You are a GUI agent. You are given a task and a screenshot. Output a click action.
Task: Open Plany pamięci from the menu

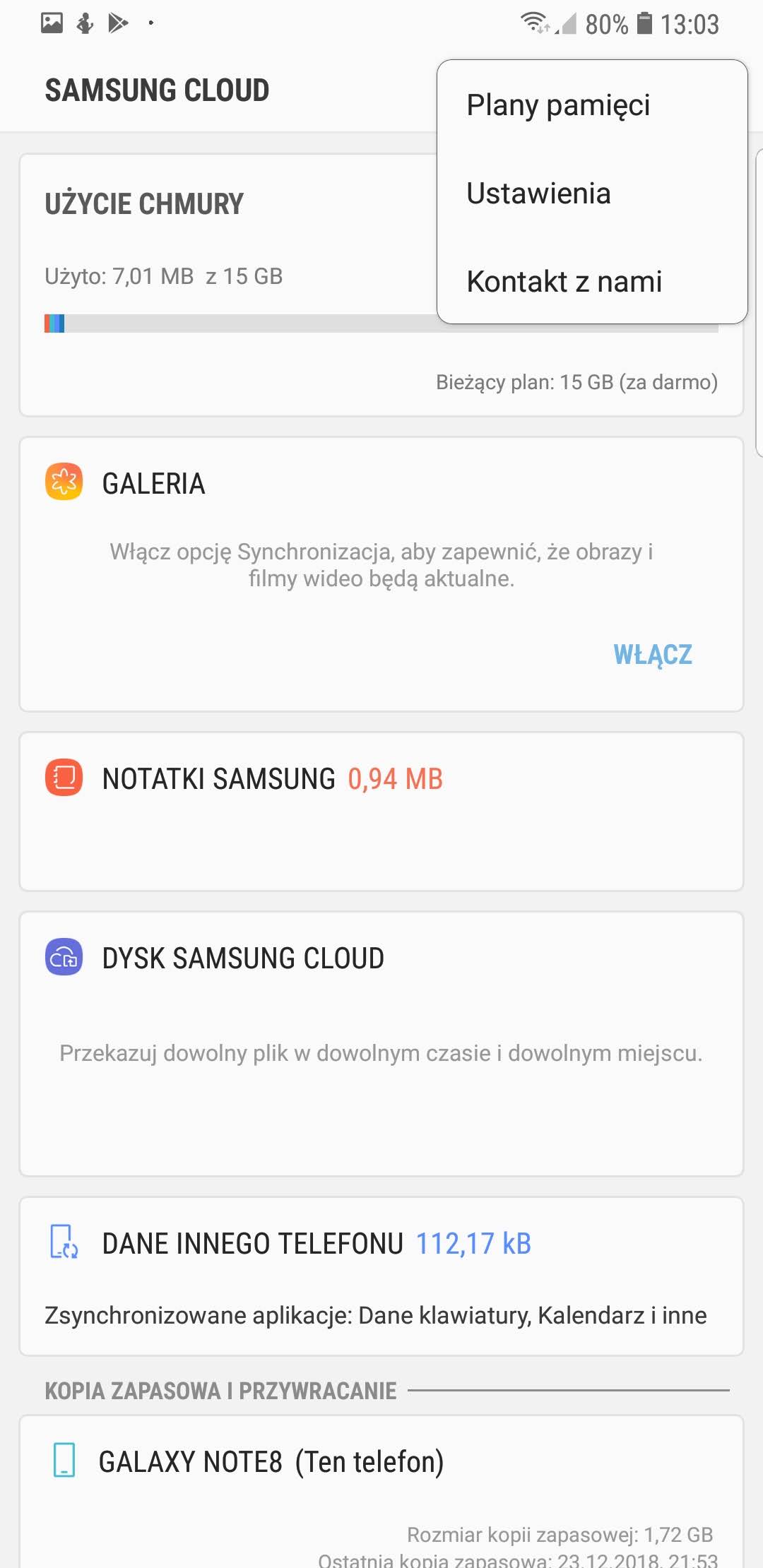[558, 105]
